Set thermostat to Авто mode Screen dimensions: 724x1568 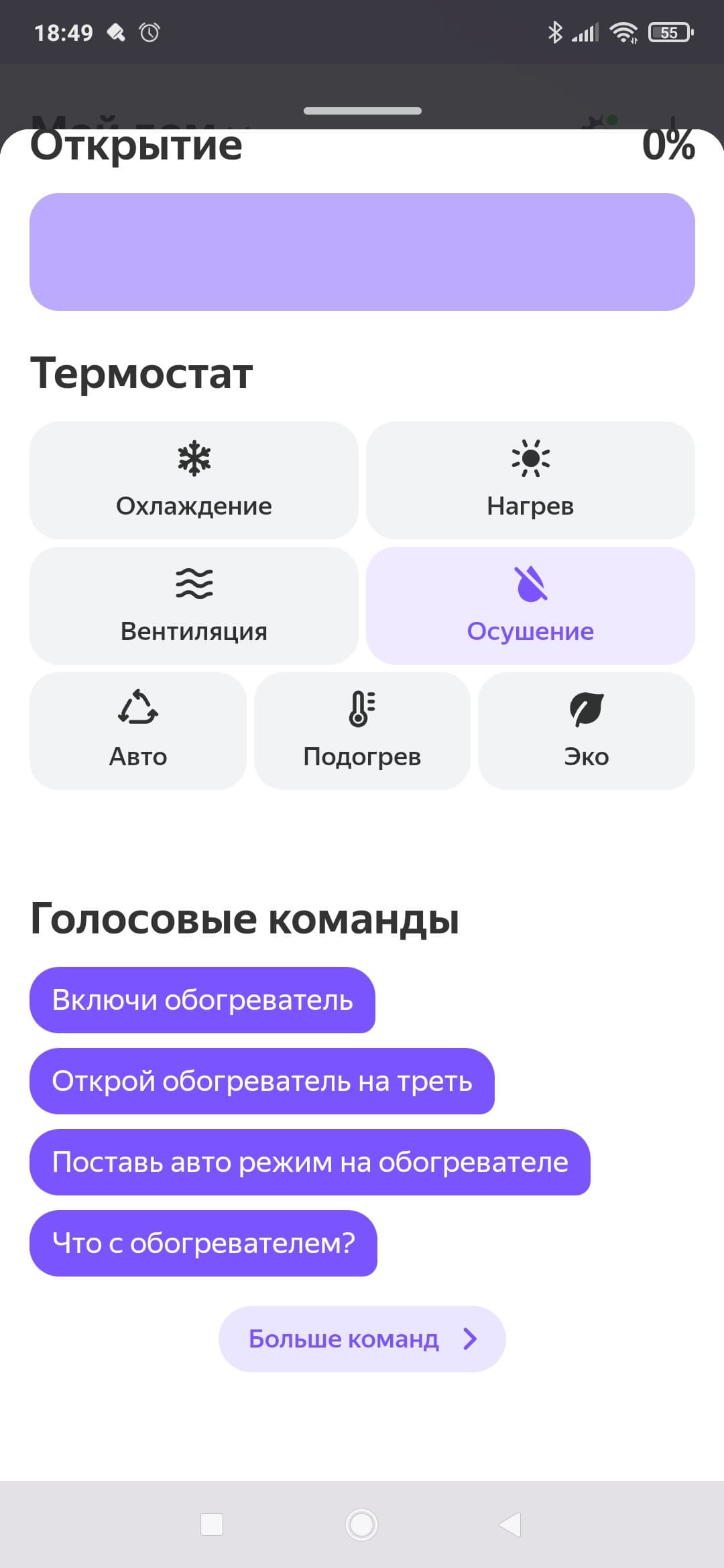click(x=138, y=730)
